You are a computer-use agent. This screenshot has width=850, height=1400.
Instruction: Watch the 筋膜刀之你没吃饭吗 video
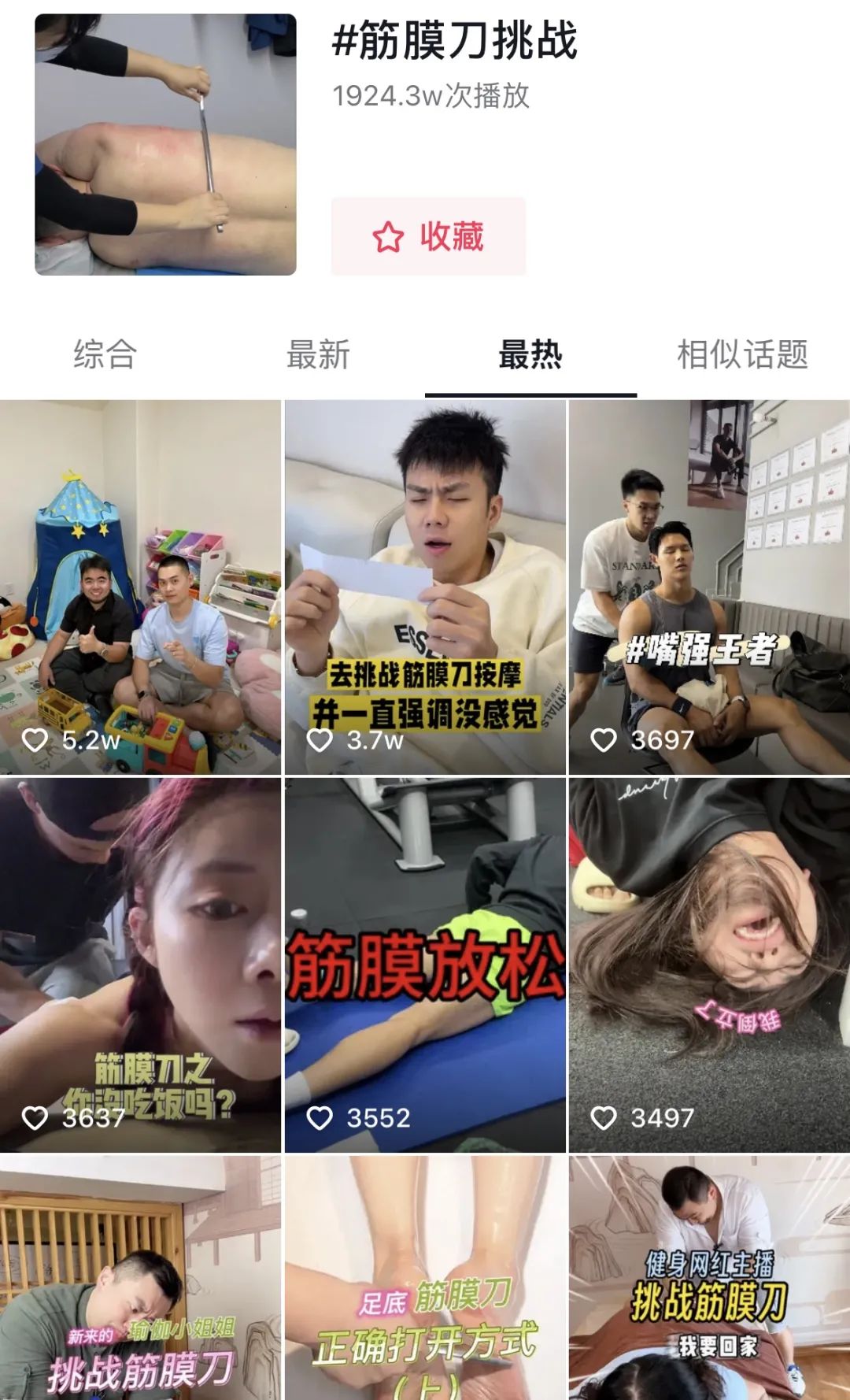point(140,965)
